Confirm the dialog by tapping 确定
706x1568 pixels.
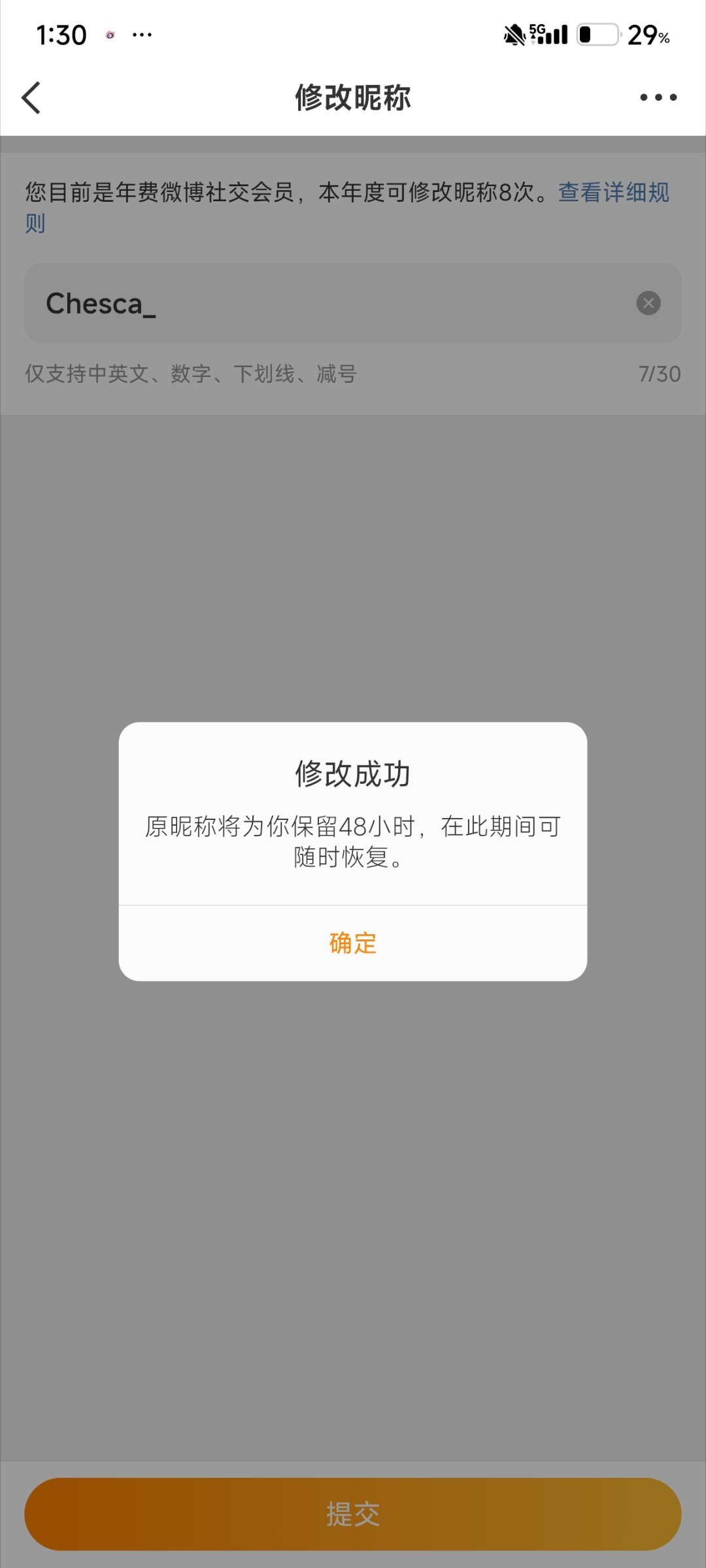(x=353, y=944)
